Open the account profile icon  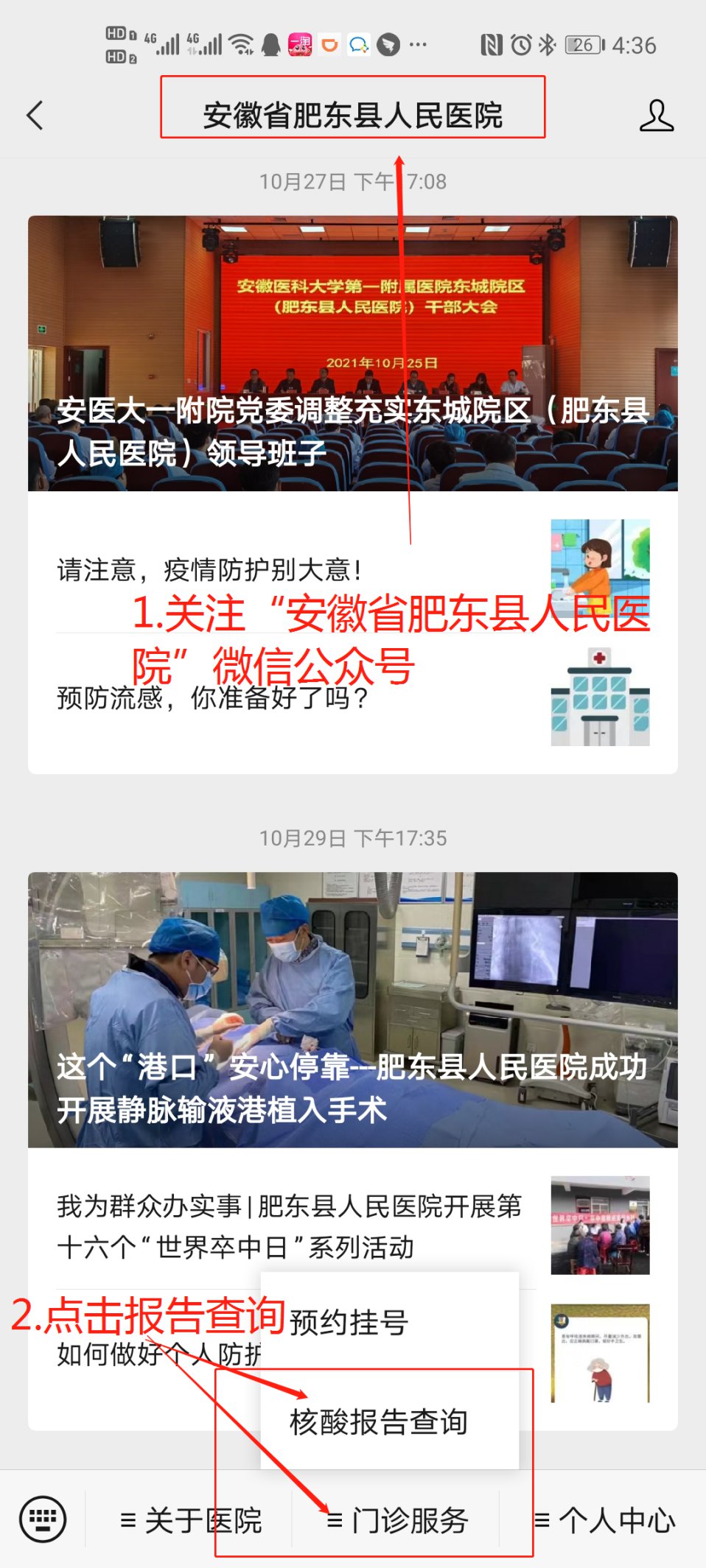(x=656, y=116)
